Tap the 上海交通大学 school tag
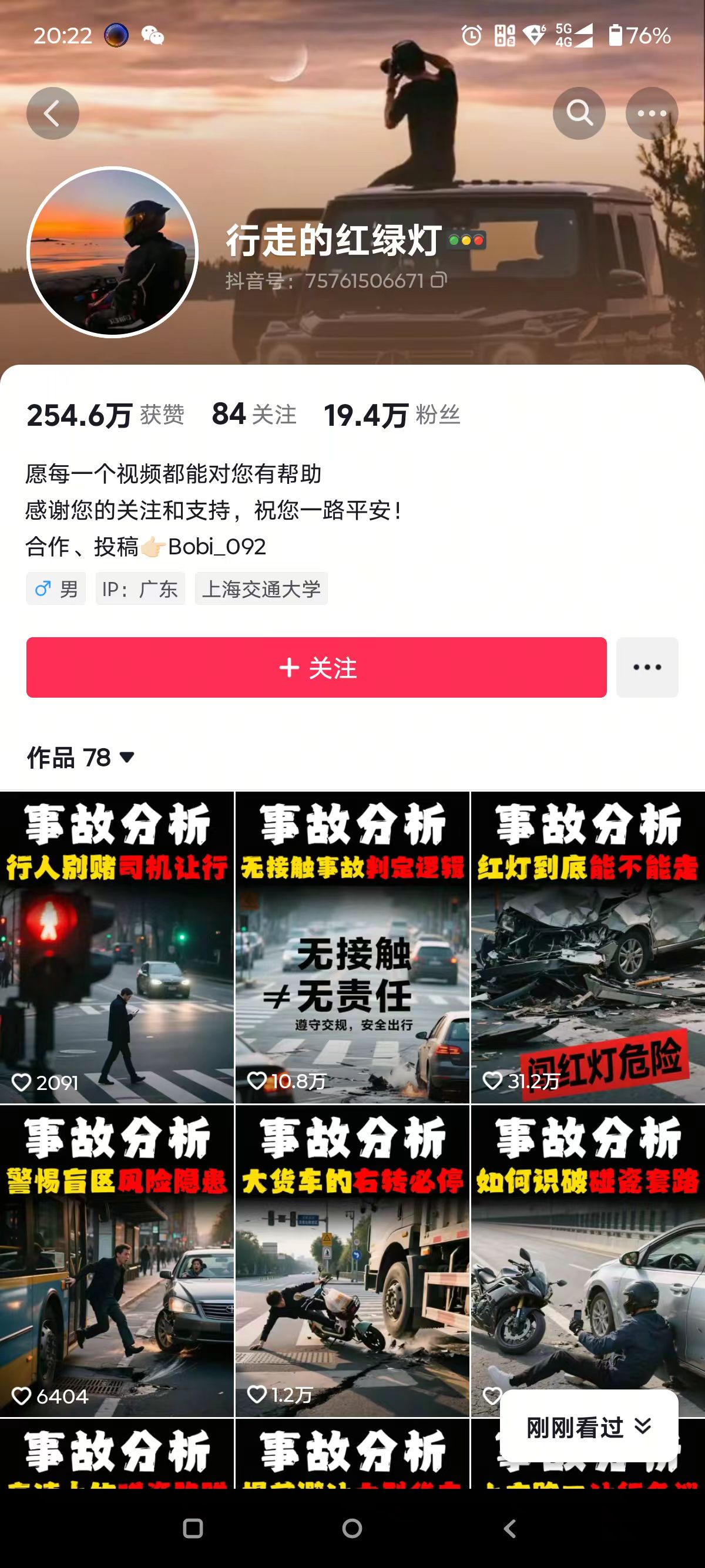Viewport: 705px width, 1568px height. coord(261,588)
